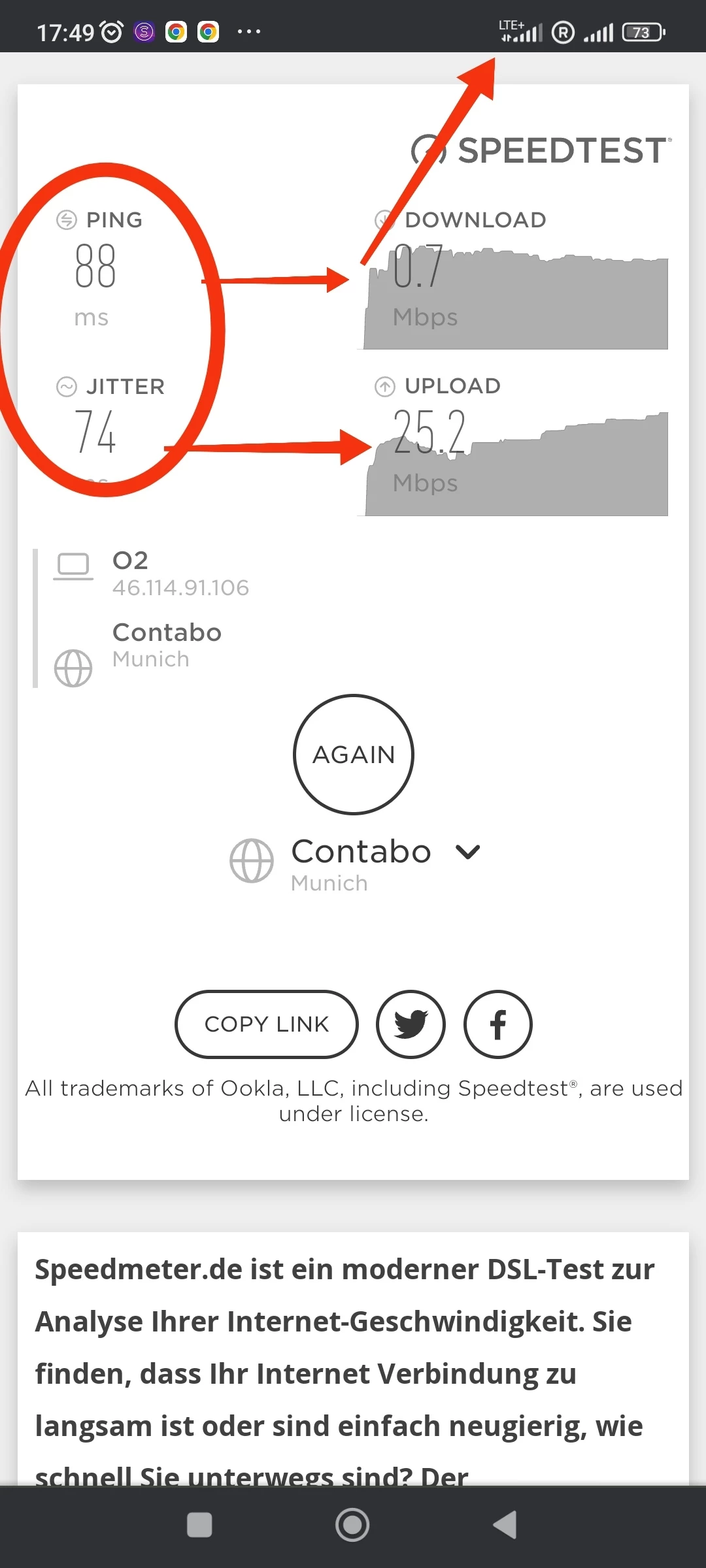Share the result on Facebook
This screenshot has width=706, height=1568.
(497, 1024)
